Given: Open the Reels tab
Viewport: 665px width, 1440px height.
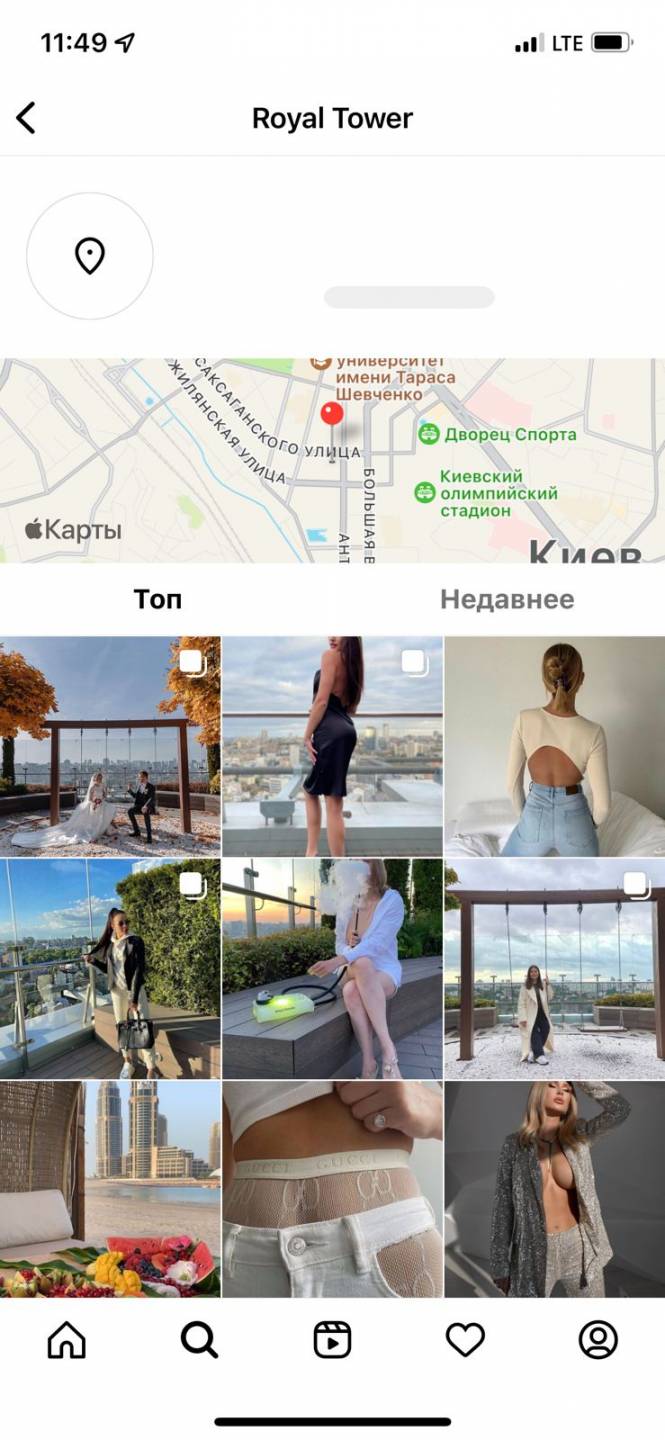Looking at the screenshot, I should pos(332,1340).
